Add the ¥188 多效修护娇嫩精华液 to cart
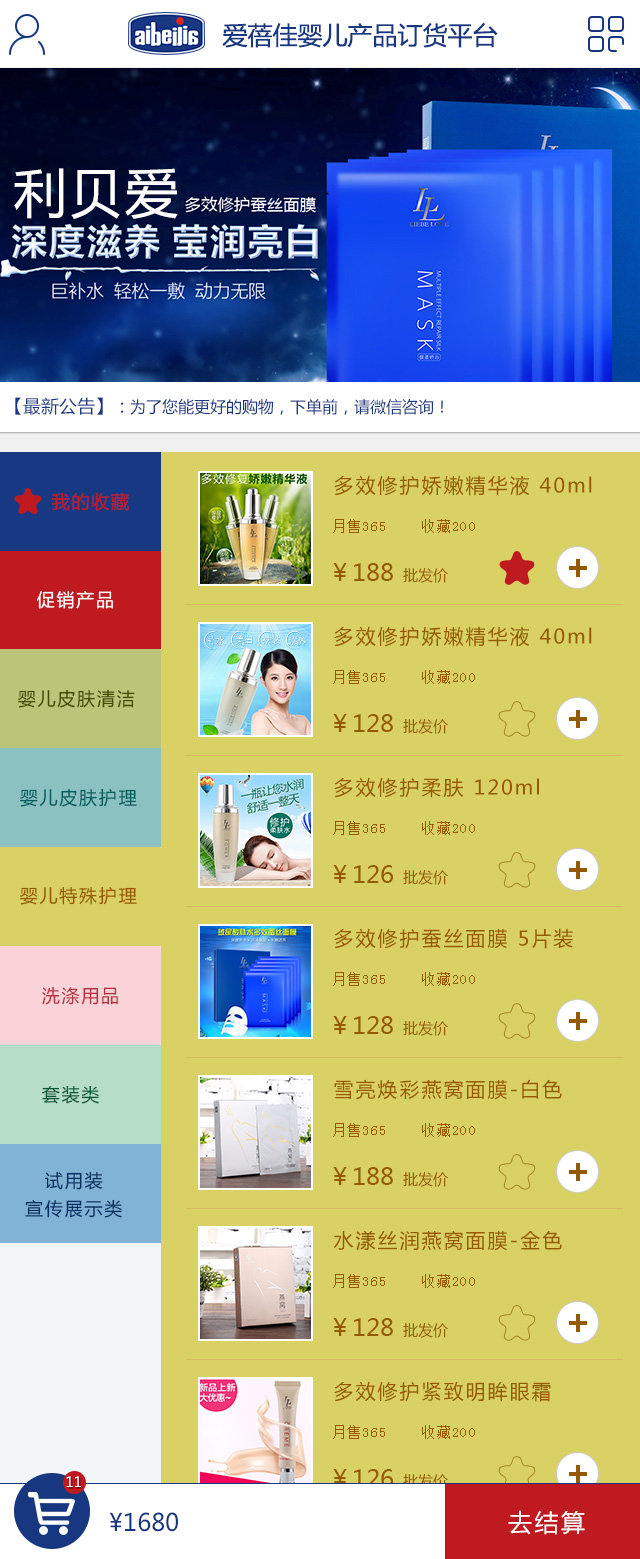The width and height of the screenshot is (640, 1559). [577, 568]
